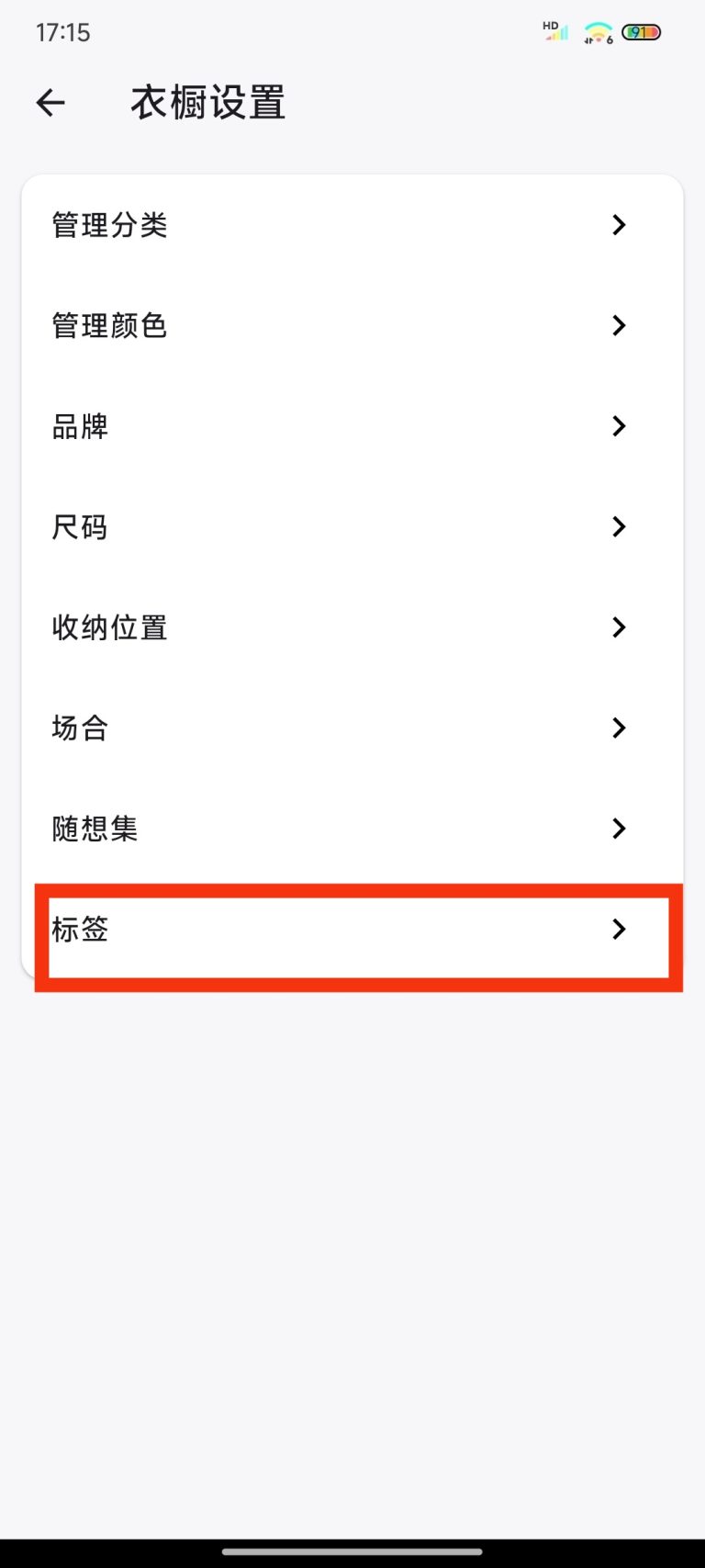This screenshot has width=705, height=1568.
Task: Open the 场合 row
Action: coord(352,728)
